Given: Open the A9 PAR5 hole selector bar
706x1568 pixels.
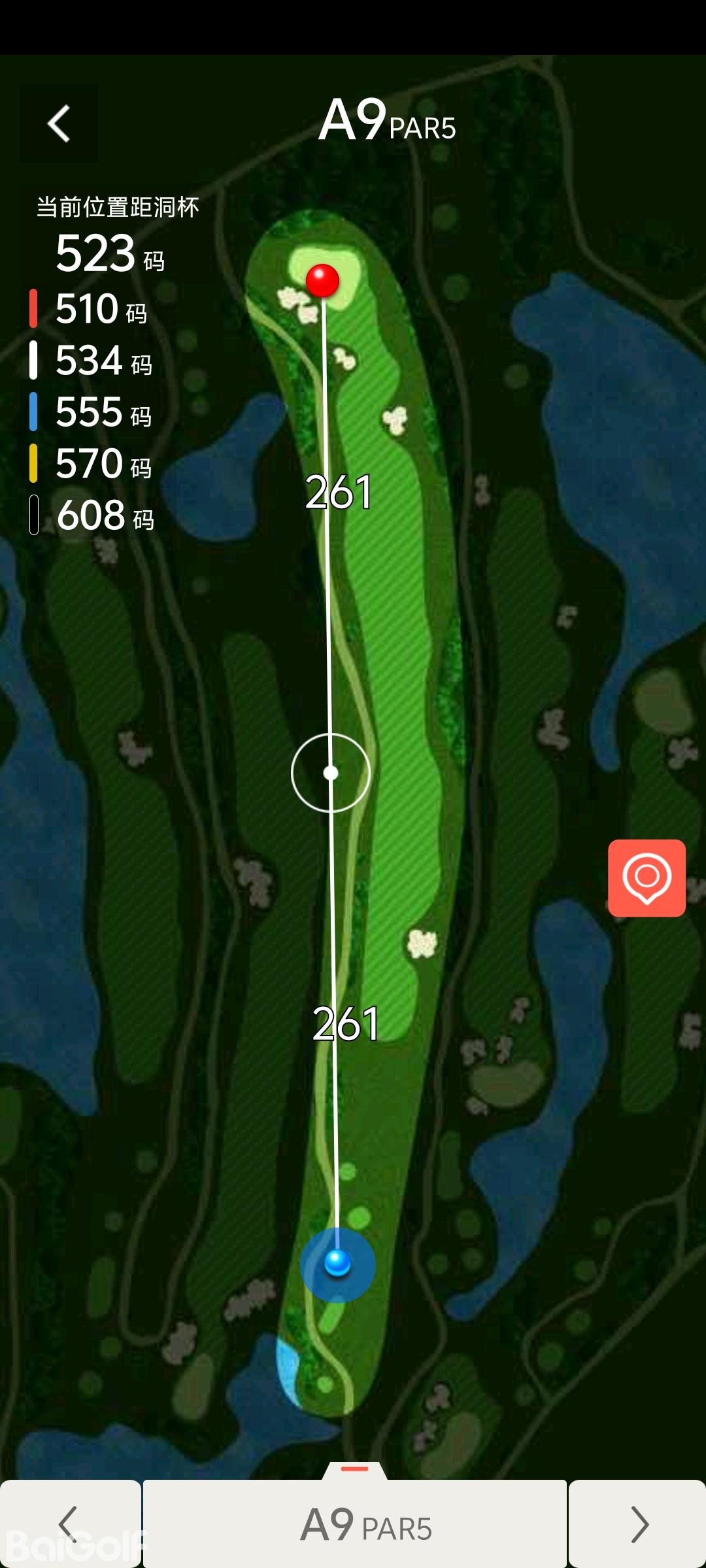Looking at the screenshot, I should pos(355,1524).
